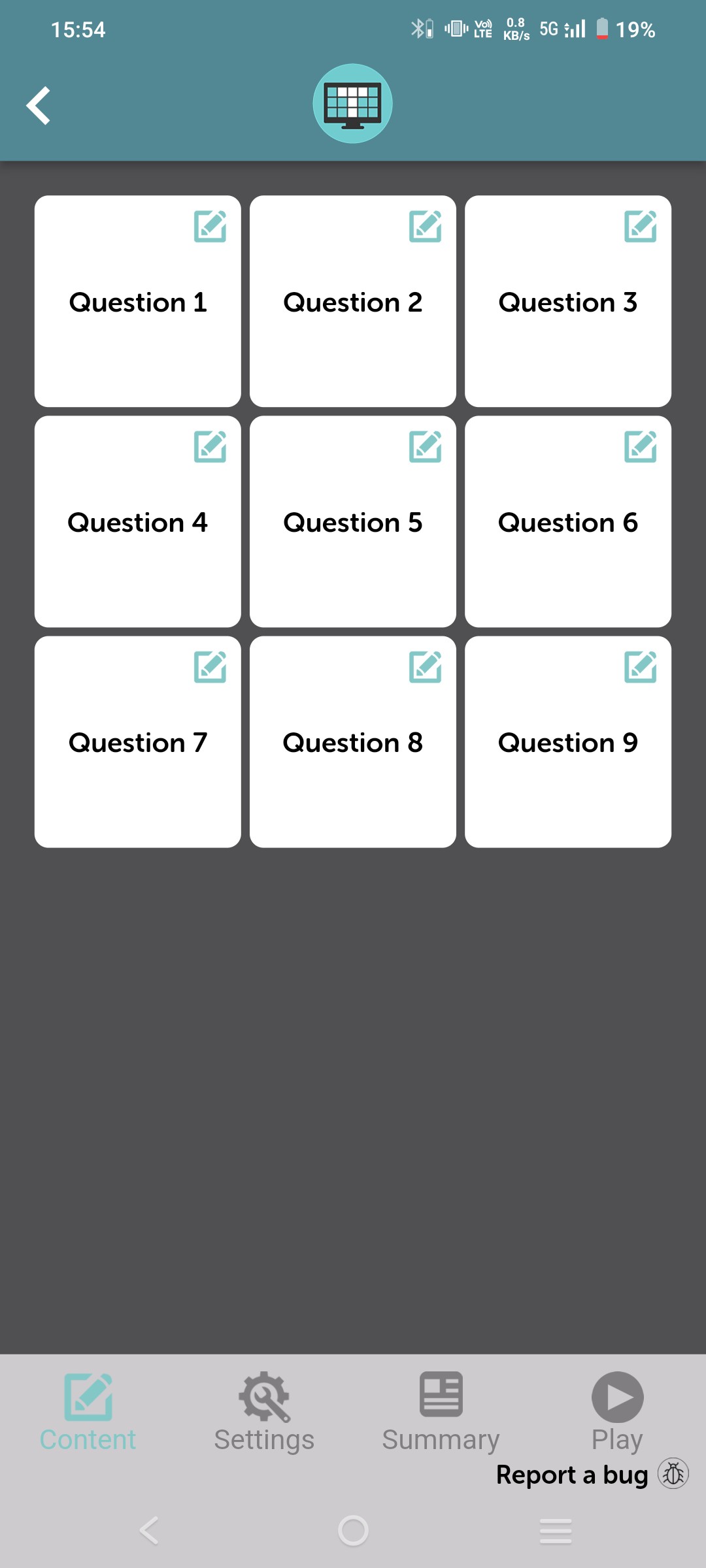The width and height of the screenshot is (706, 1568).
Task: Select the Question 7 card
Action: 138,742
